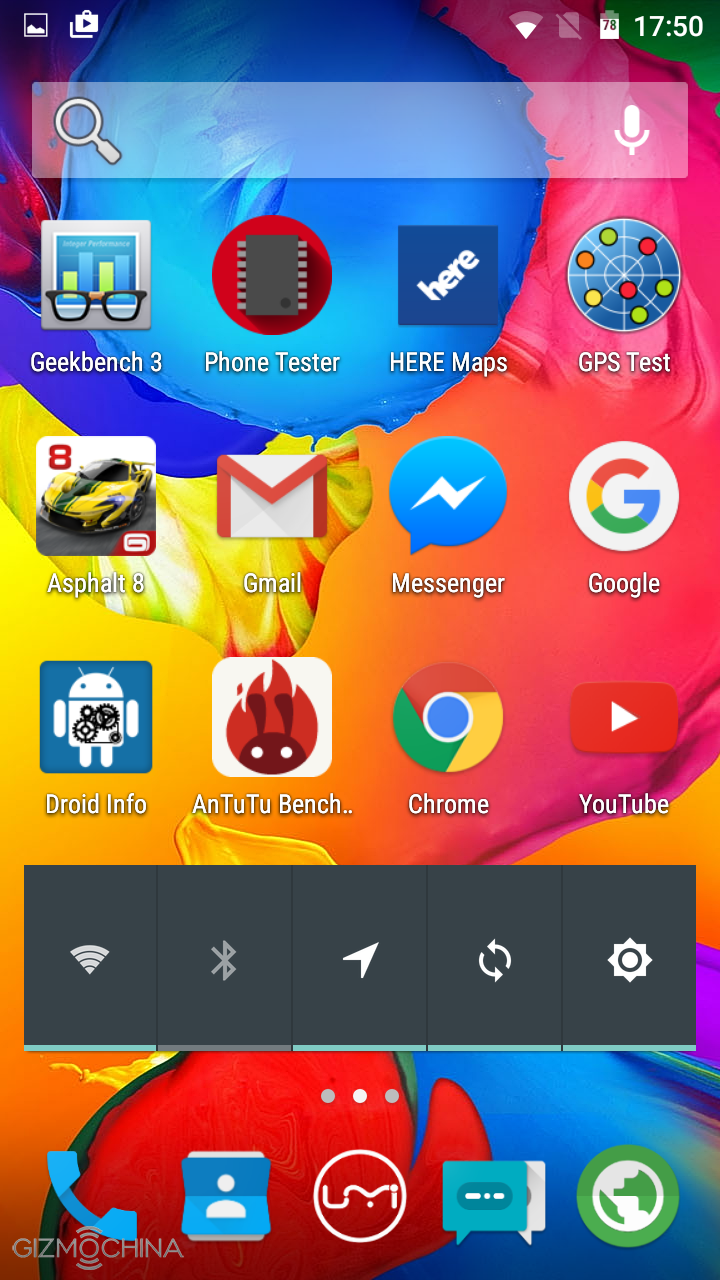720x1280 pixels.
Task: Open the Chrome browser
Action: [448, 716]
